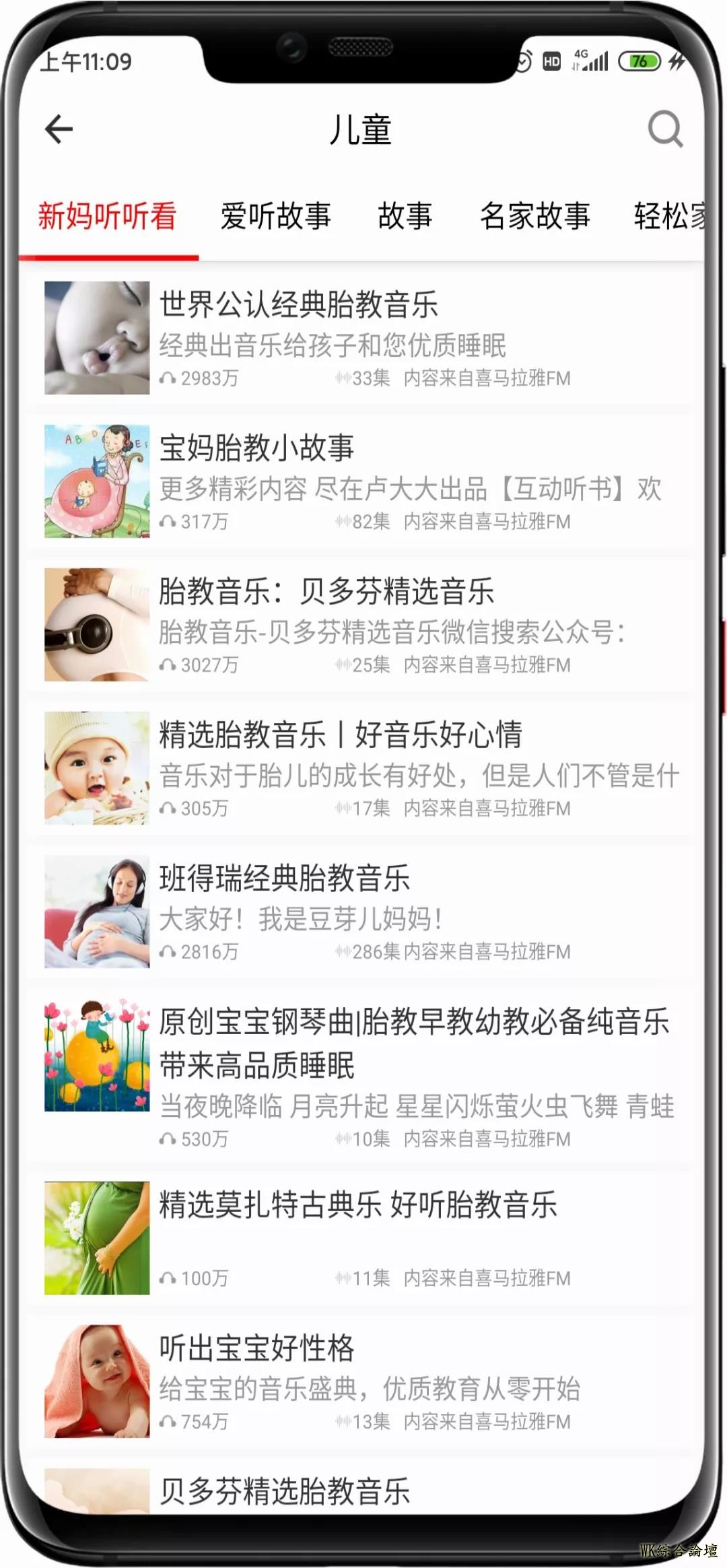Switch to the 故事 tab
The image size is (727, 1568).
[405, 216]
